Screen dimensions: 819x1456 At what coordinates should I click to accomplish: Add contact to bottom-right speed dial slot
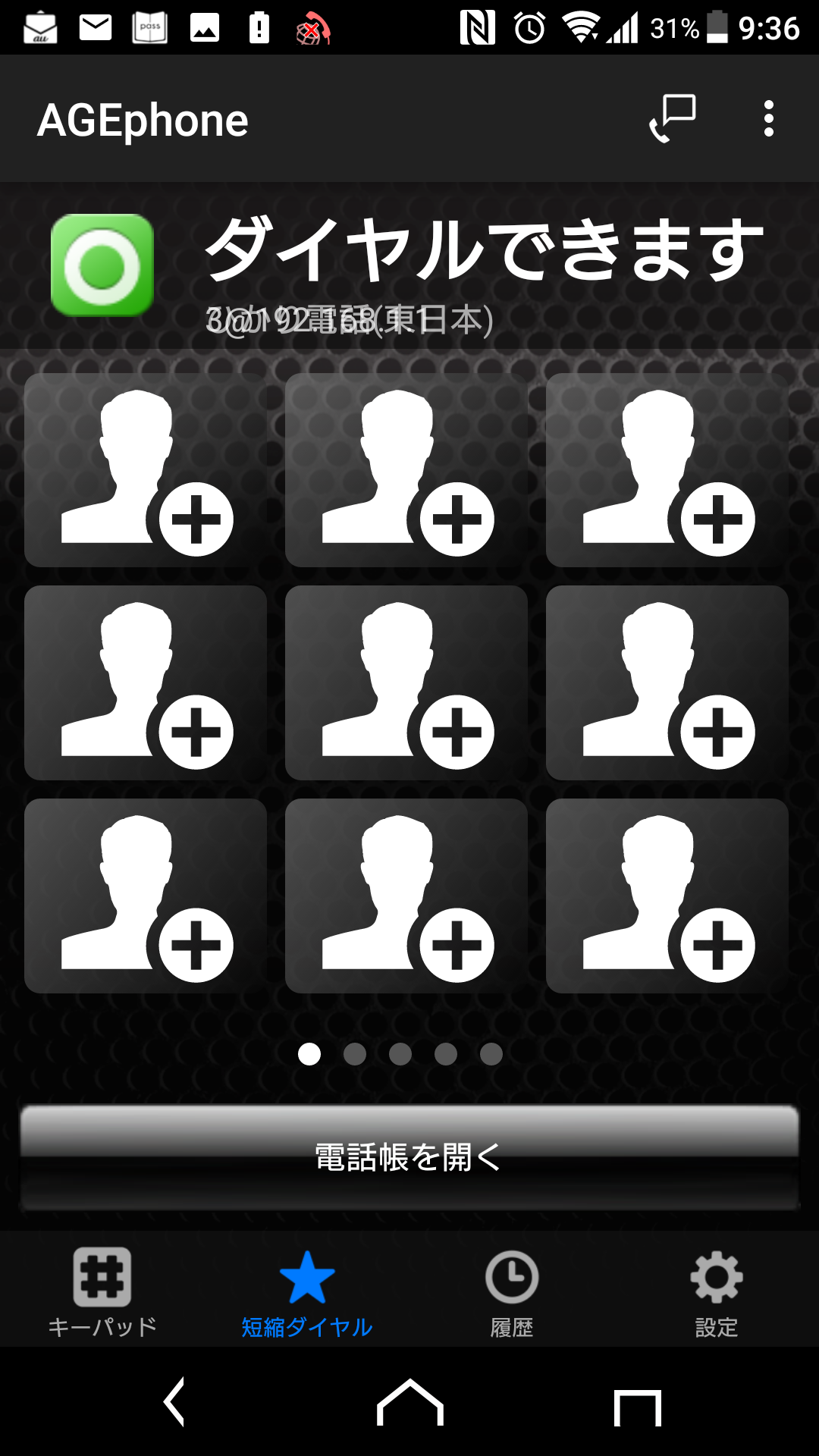(667, 896)
